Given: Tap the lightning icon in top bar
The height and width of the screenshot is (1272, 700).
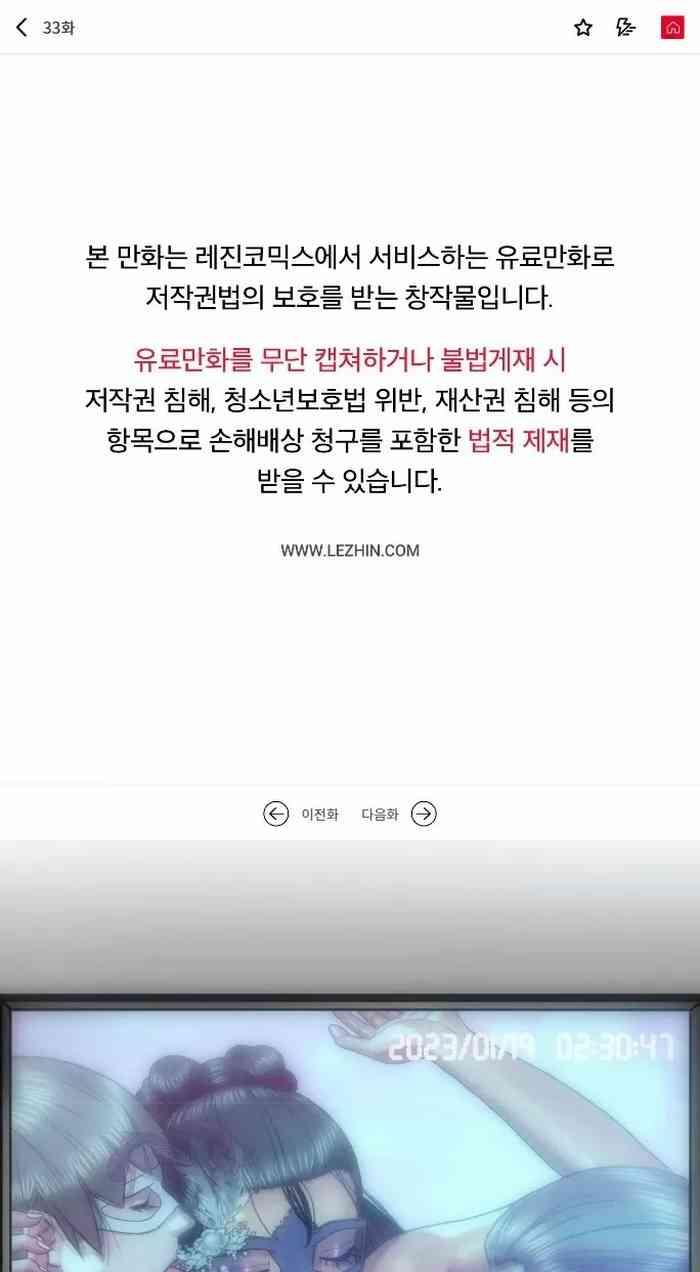Looking at the screenshot, I should 626,28.
